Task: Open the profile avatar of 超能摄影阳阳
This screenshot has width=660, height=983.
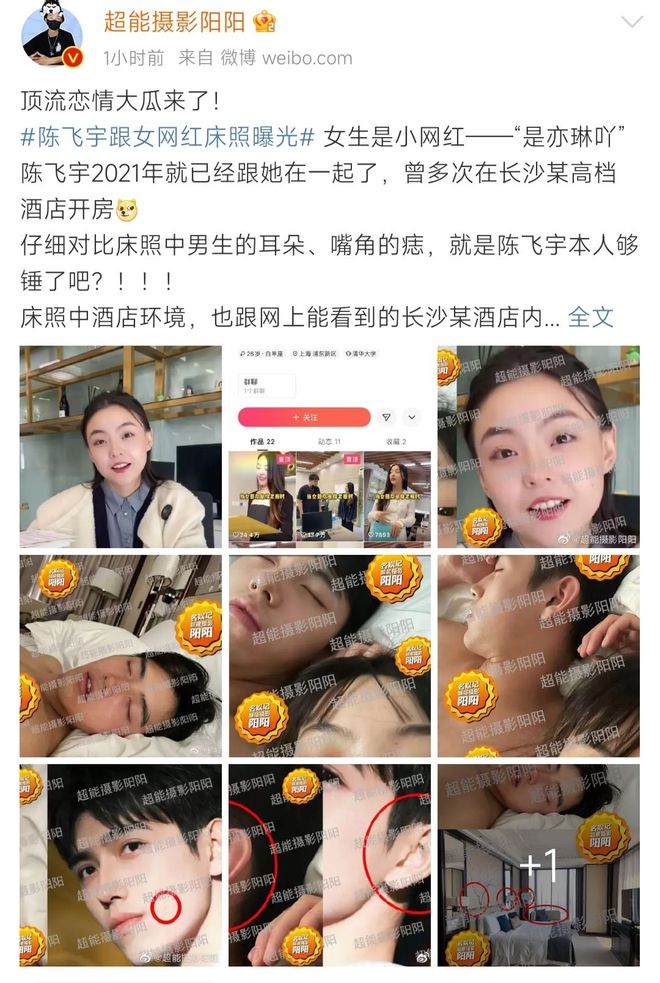Action: click(52, 36)
